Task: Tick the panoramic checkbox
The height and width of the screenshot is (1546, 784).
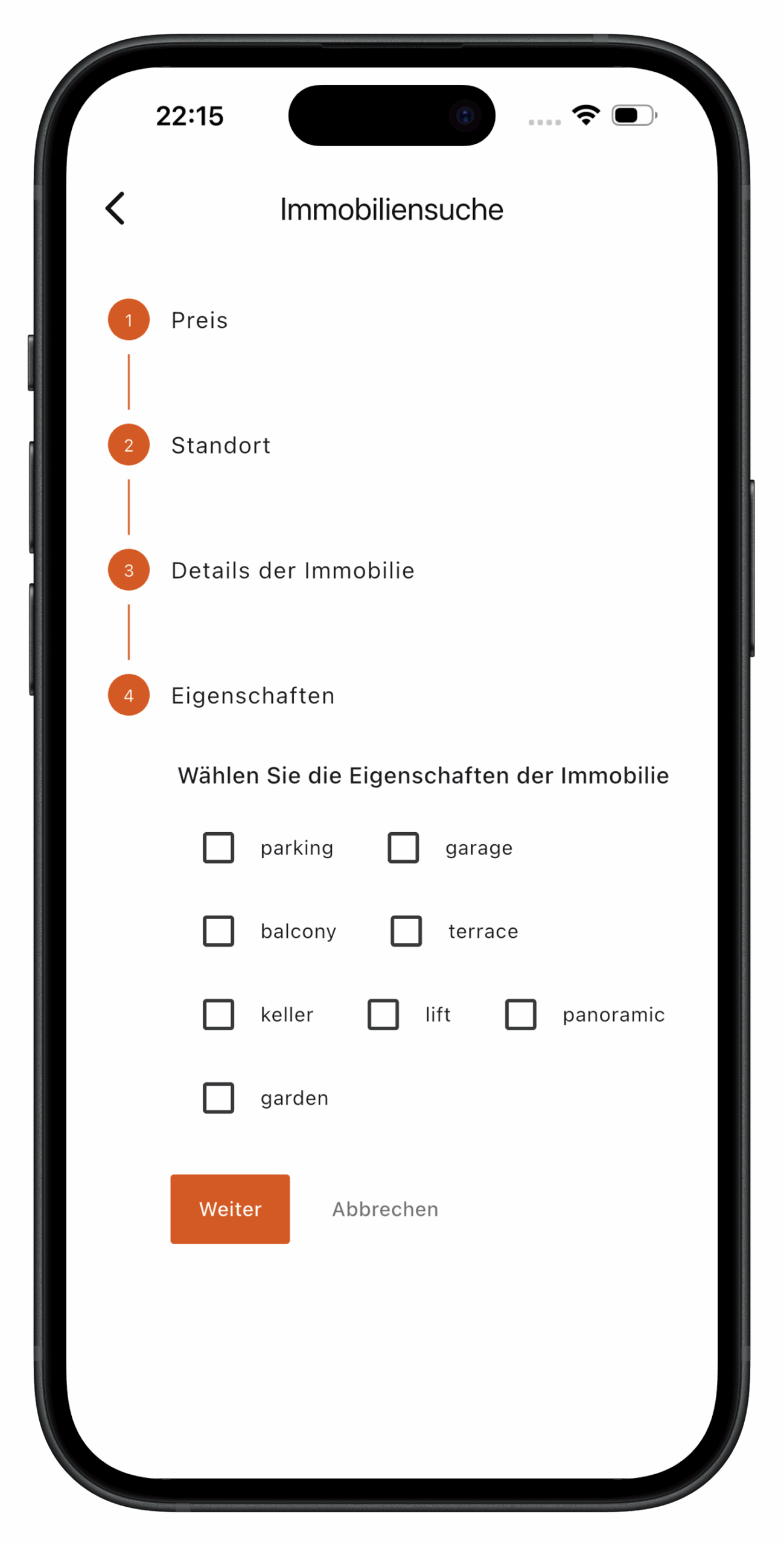Action: tap(520, 1014)
